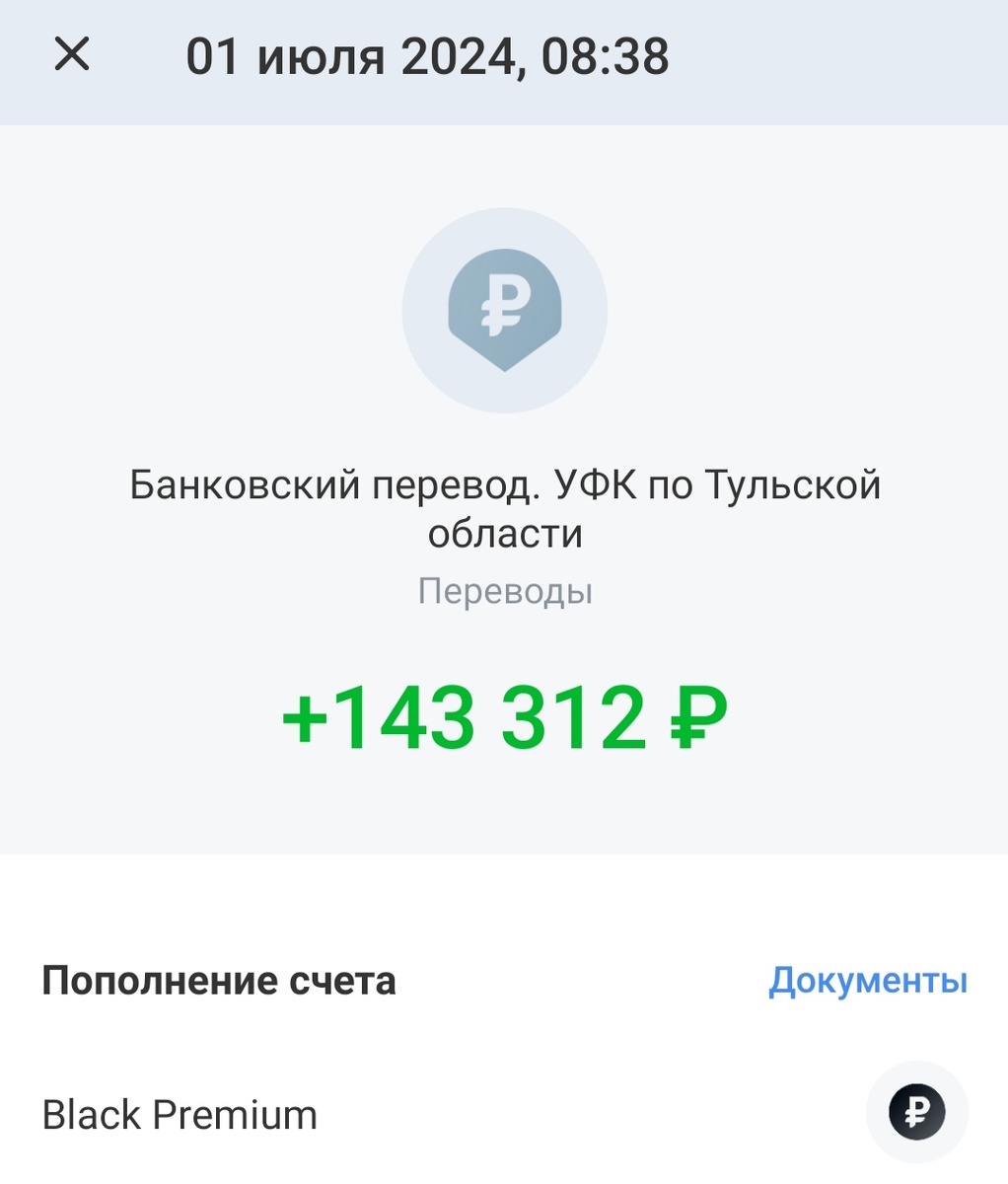Dismiss this receipt using the cross icon
This screenshot has height=1184, width=1008.
(x=74, y=56)
